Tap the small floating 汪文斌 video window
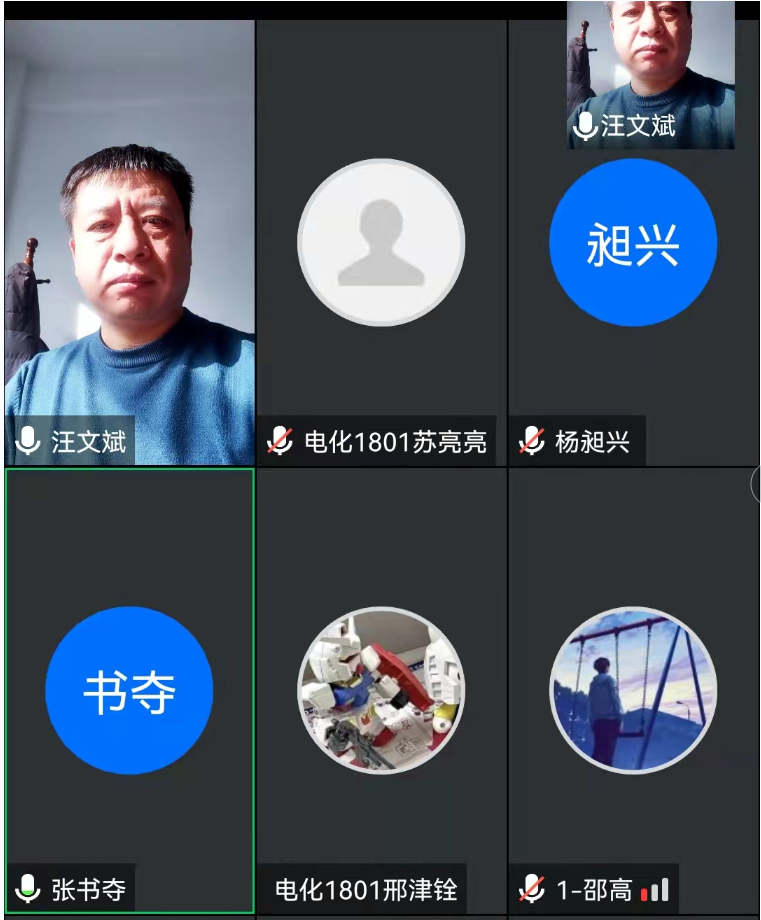Image resolution: width=761 pixels, height=920 pixels. (650, 74)
